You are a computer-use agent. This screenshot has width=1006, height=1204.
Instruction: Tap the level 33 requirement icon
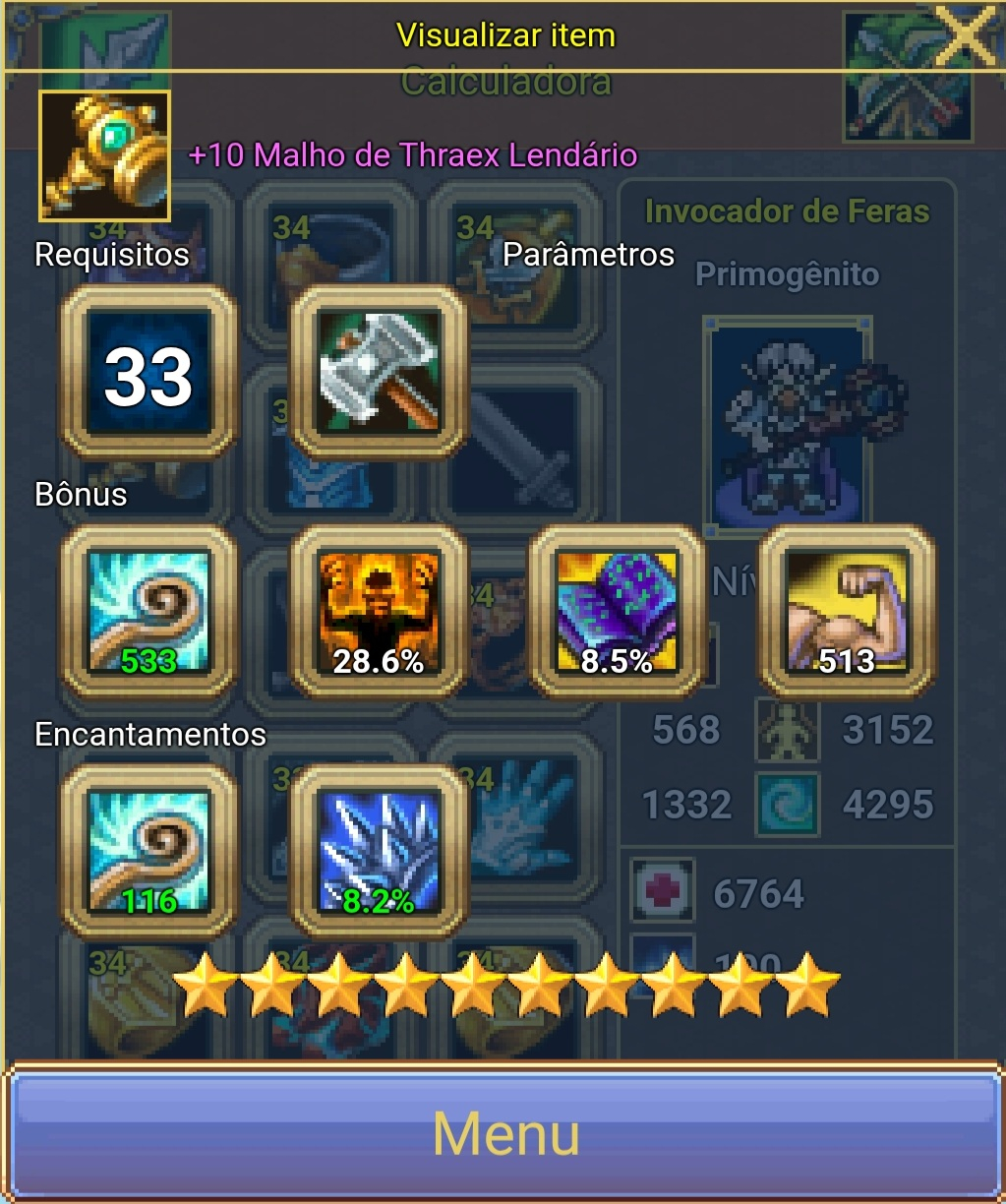pos(148,375)
